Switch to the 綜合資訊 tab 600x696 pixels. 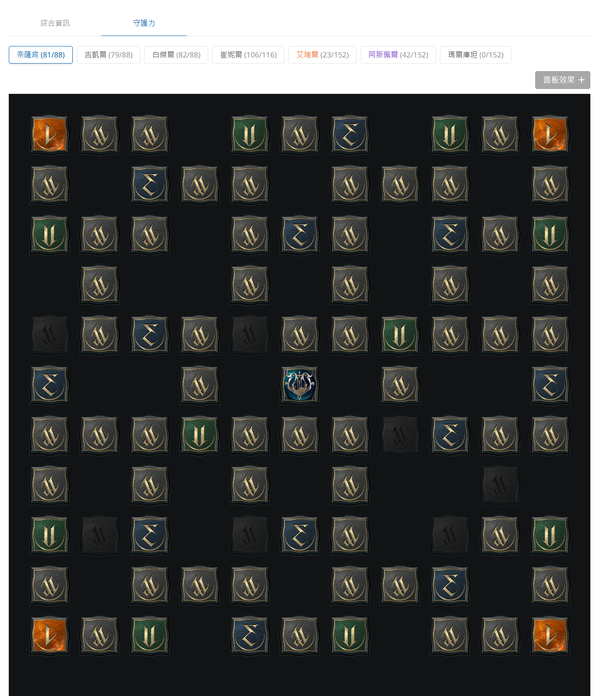pyautogui.click(x=55, y=23)
